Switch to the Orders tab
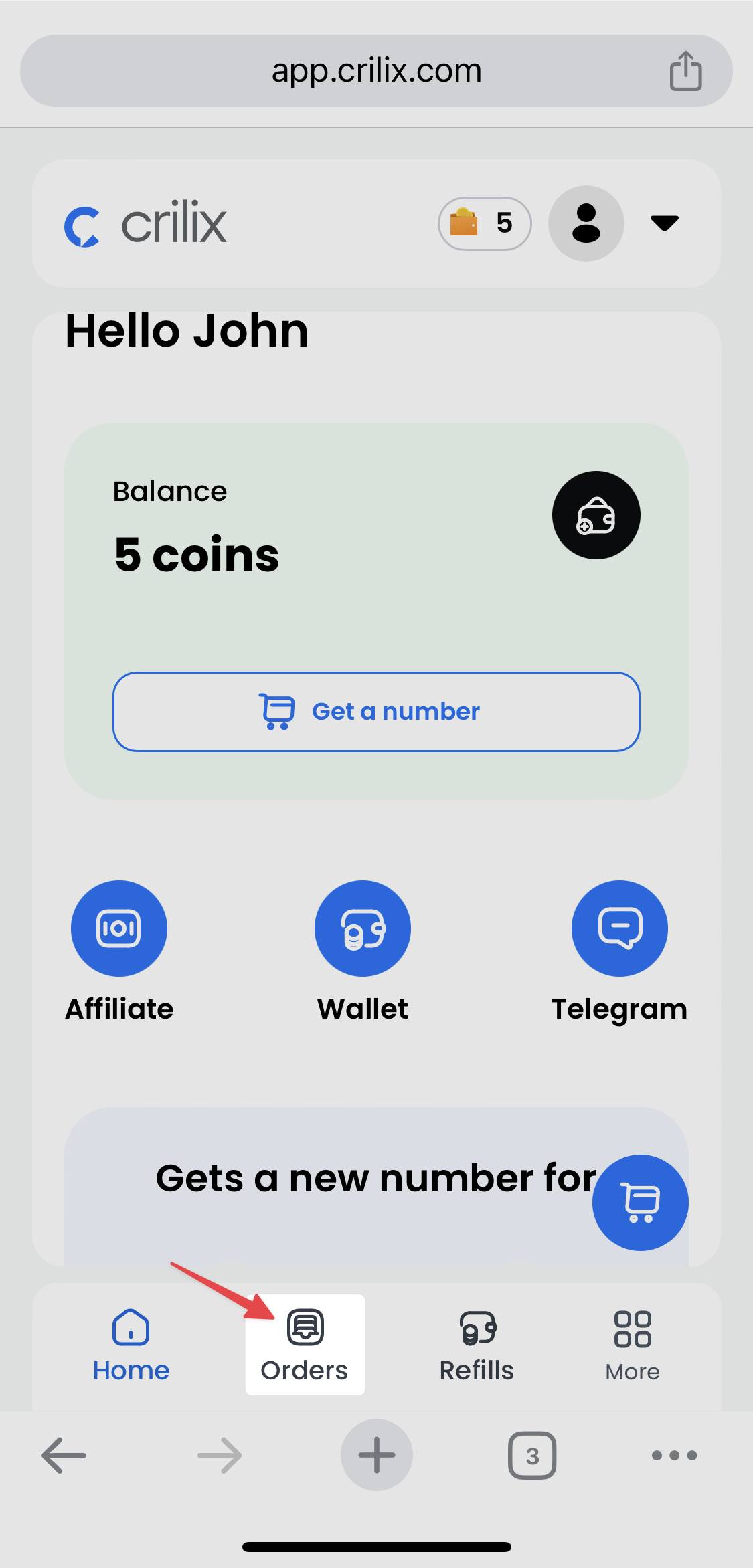 click(x=305, y=1345)
